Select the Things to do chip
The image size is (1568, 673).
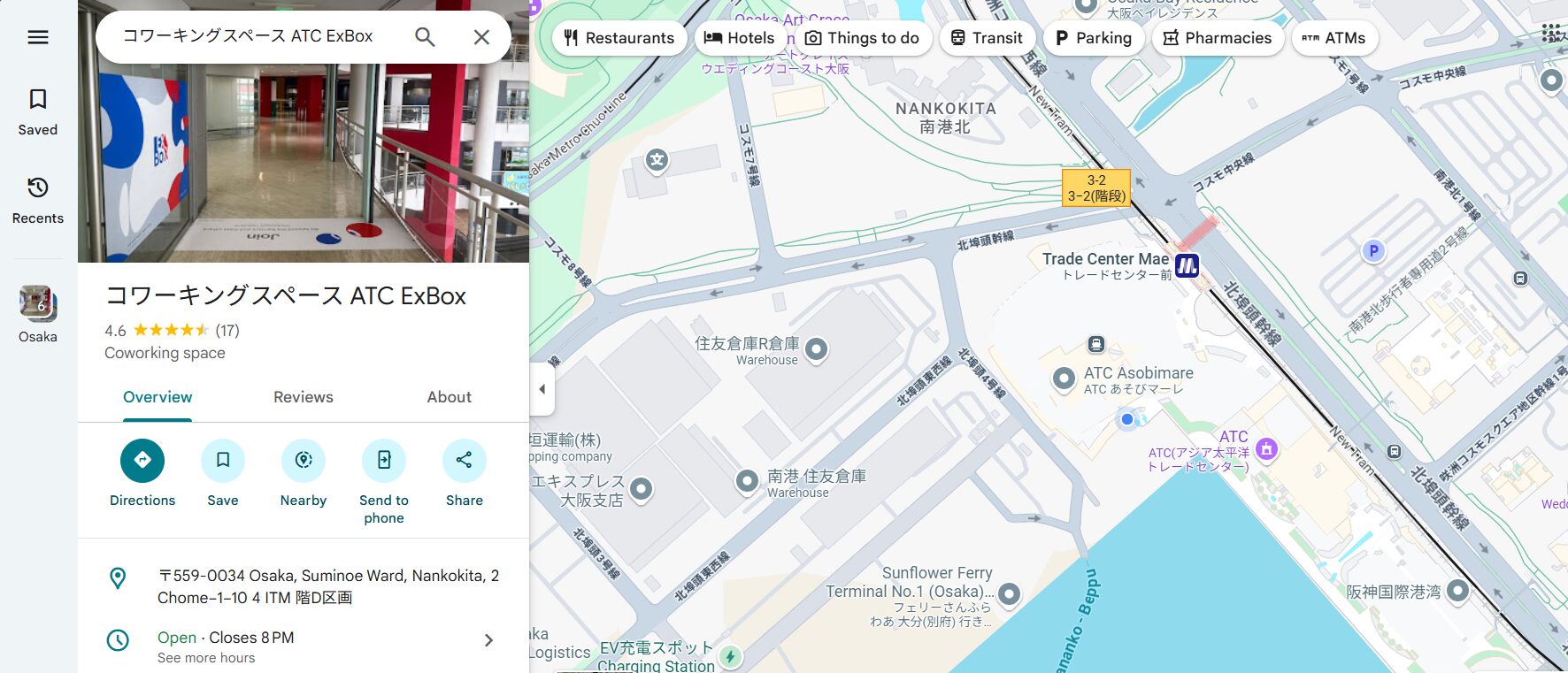point(863,38)
